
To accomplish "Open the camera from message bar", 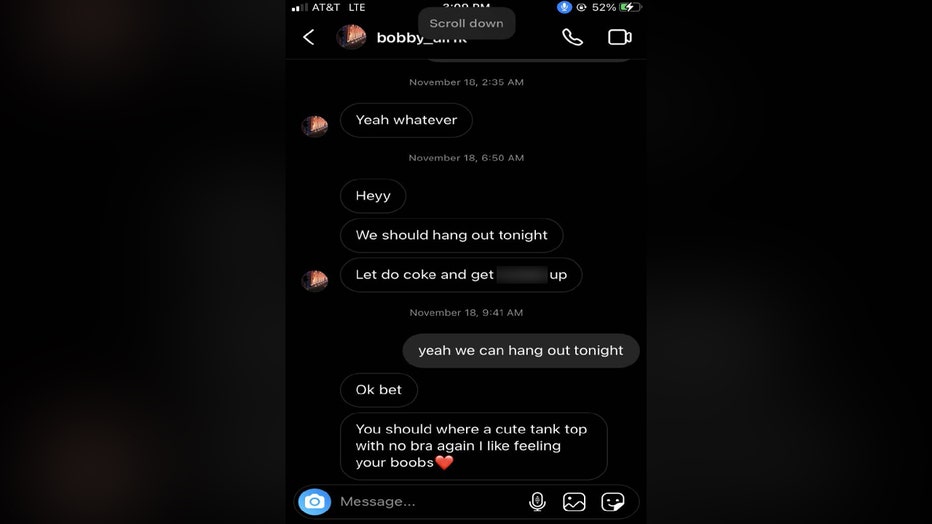I will pyautogui.click(x=314, y=501).
